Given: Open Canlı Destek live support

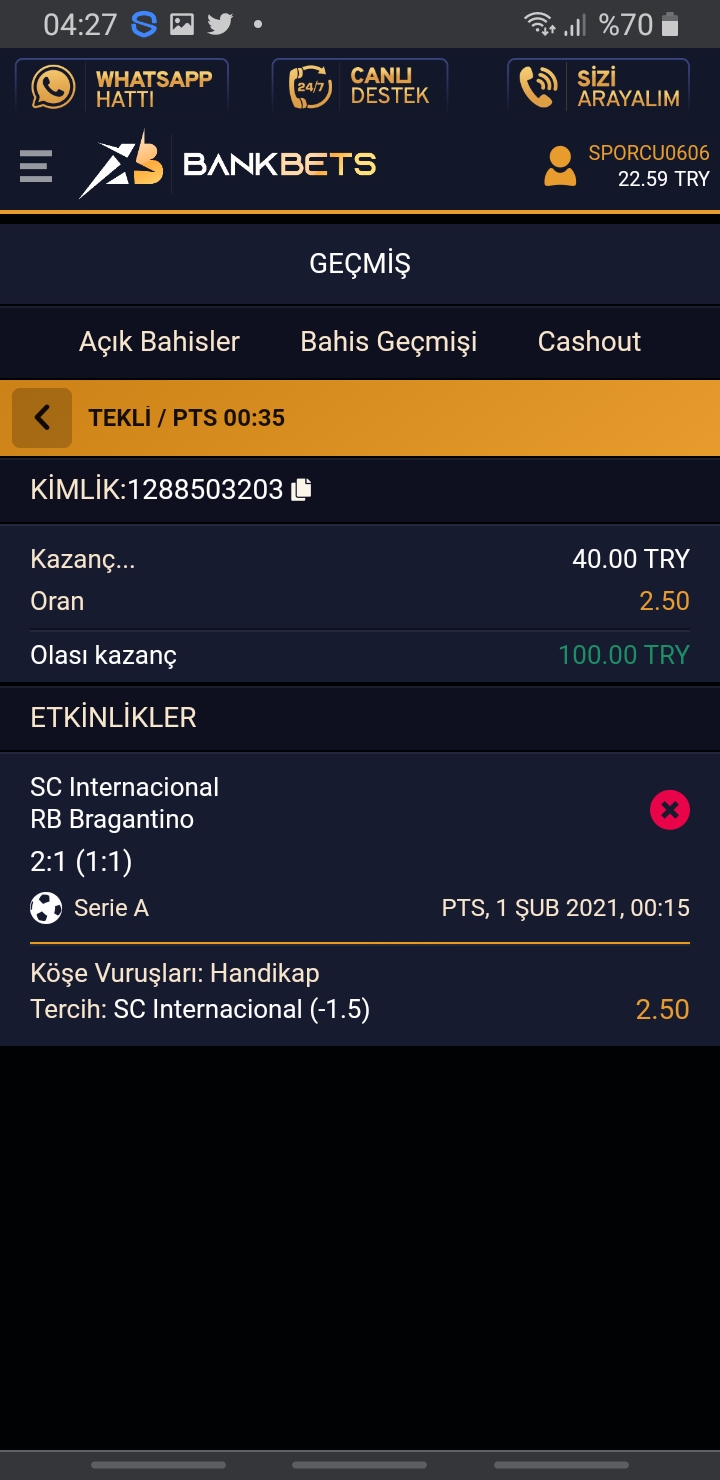Looking at the screenshot, I should [360, 86].
